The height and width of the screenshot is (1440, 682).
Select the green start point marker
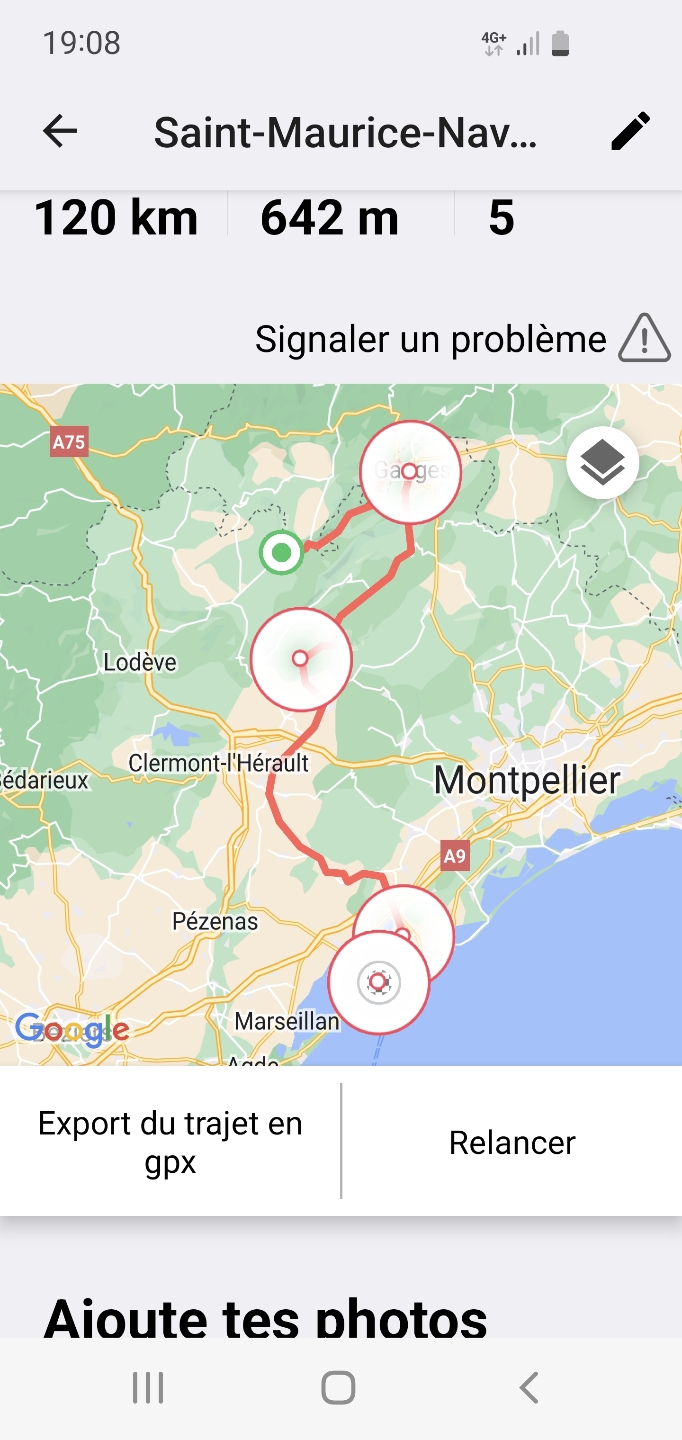(282, 552)
